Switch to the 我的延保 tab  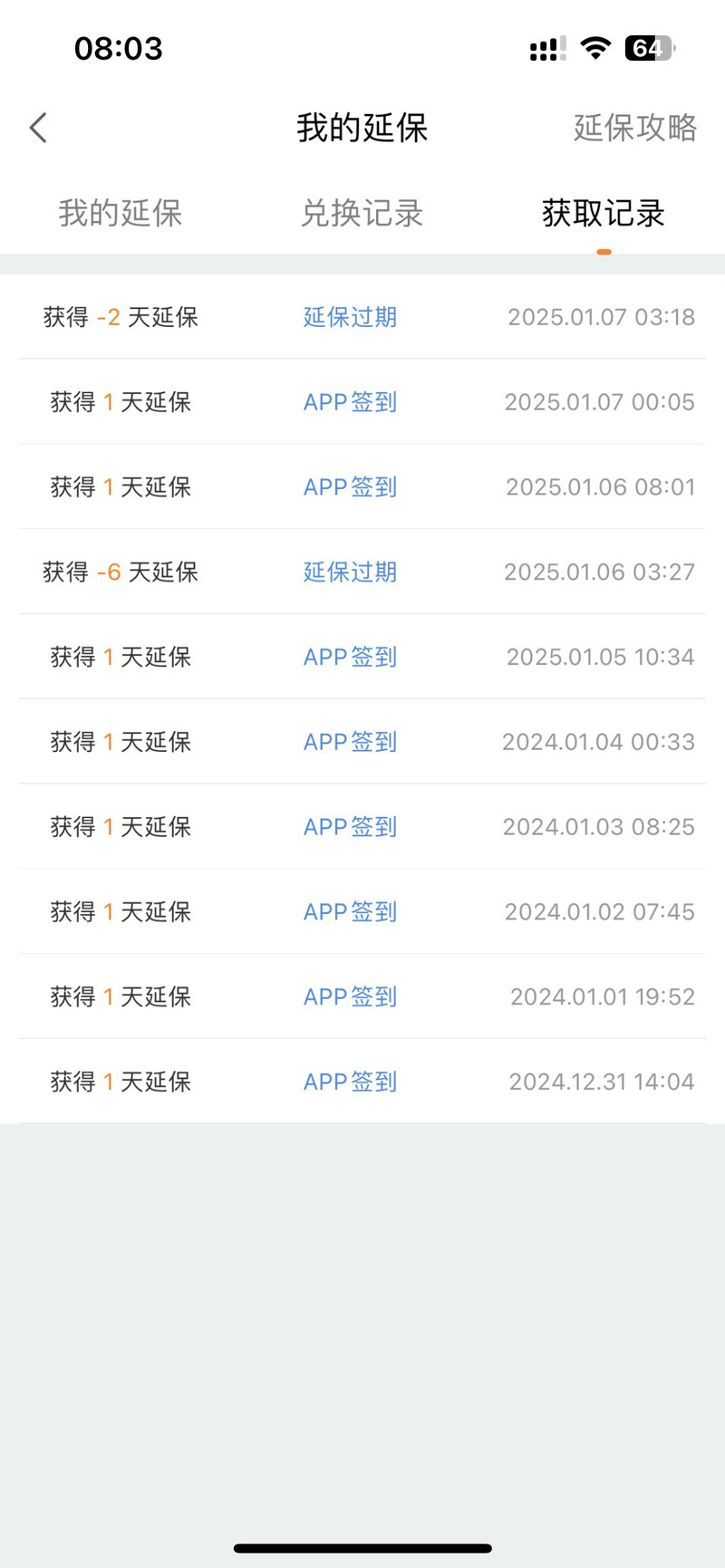[x=121, y=213]
